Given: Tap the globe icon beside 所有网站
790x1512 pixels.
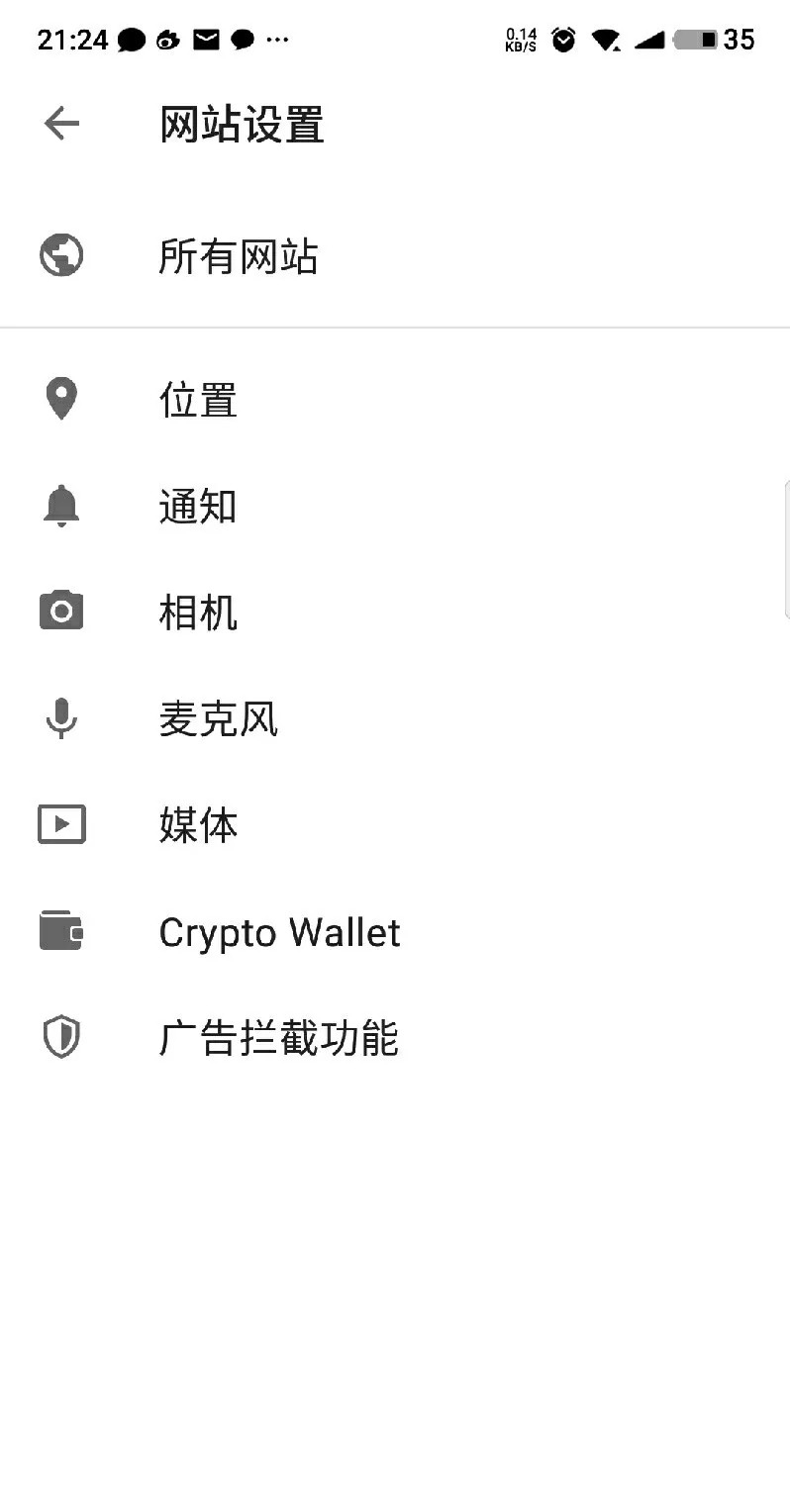Looking at the screenshot, I should [60, 254].
